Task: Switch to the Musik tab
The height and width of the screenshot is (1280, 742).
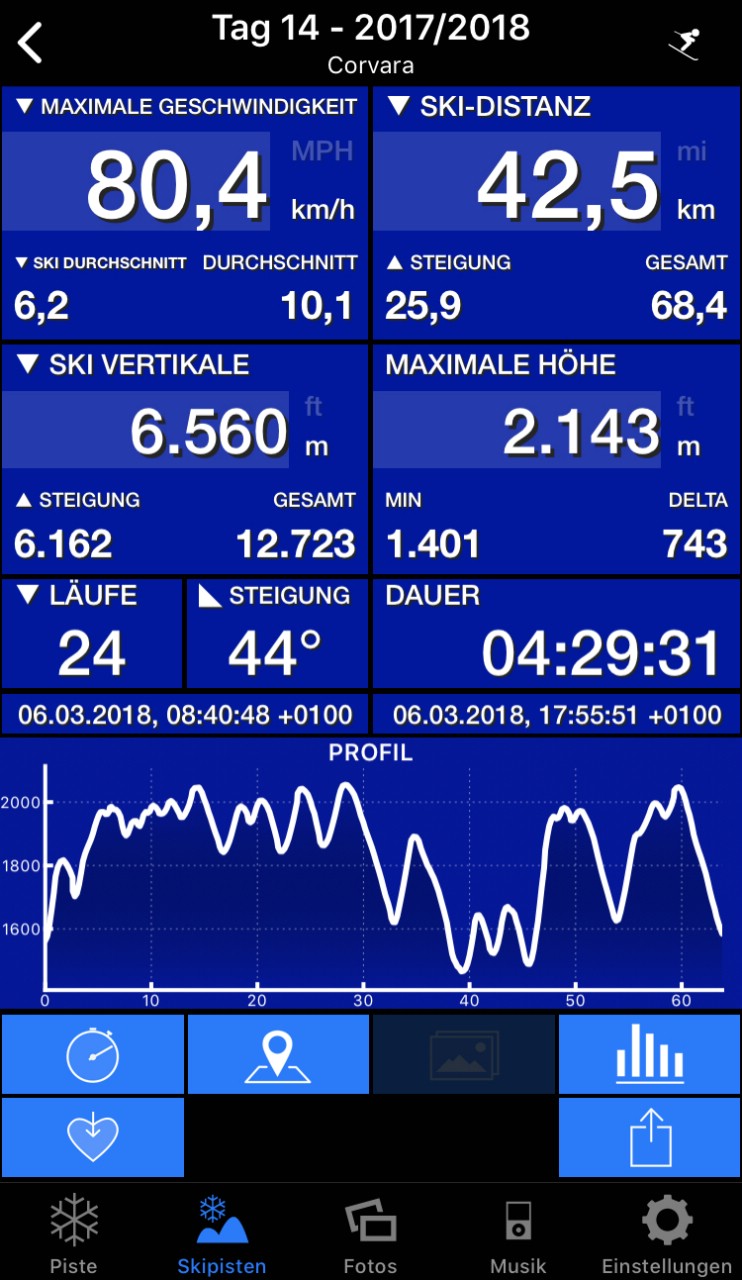Action: pyautogui.click(x=518, y=1232)
